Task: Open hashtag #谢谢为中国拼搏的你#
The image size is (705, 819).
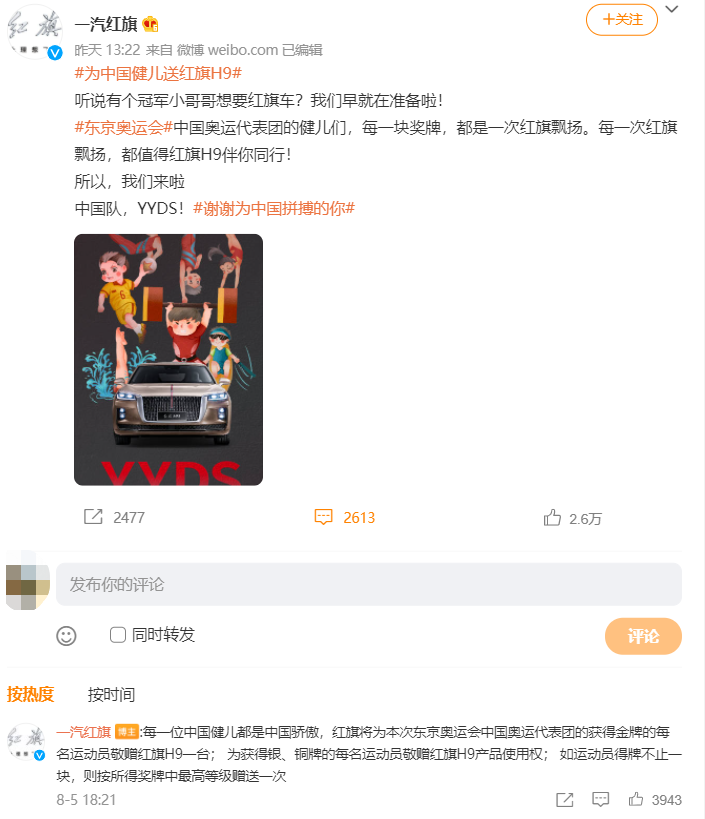Action: point(274,209)
